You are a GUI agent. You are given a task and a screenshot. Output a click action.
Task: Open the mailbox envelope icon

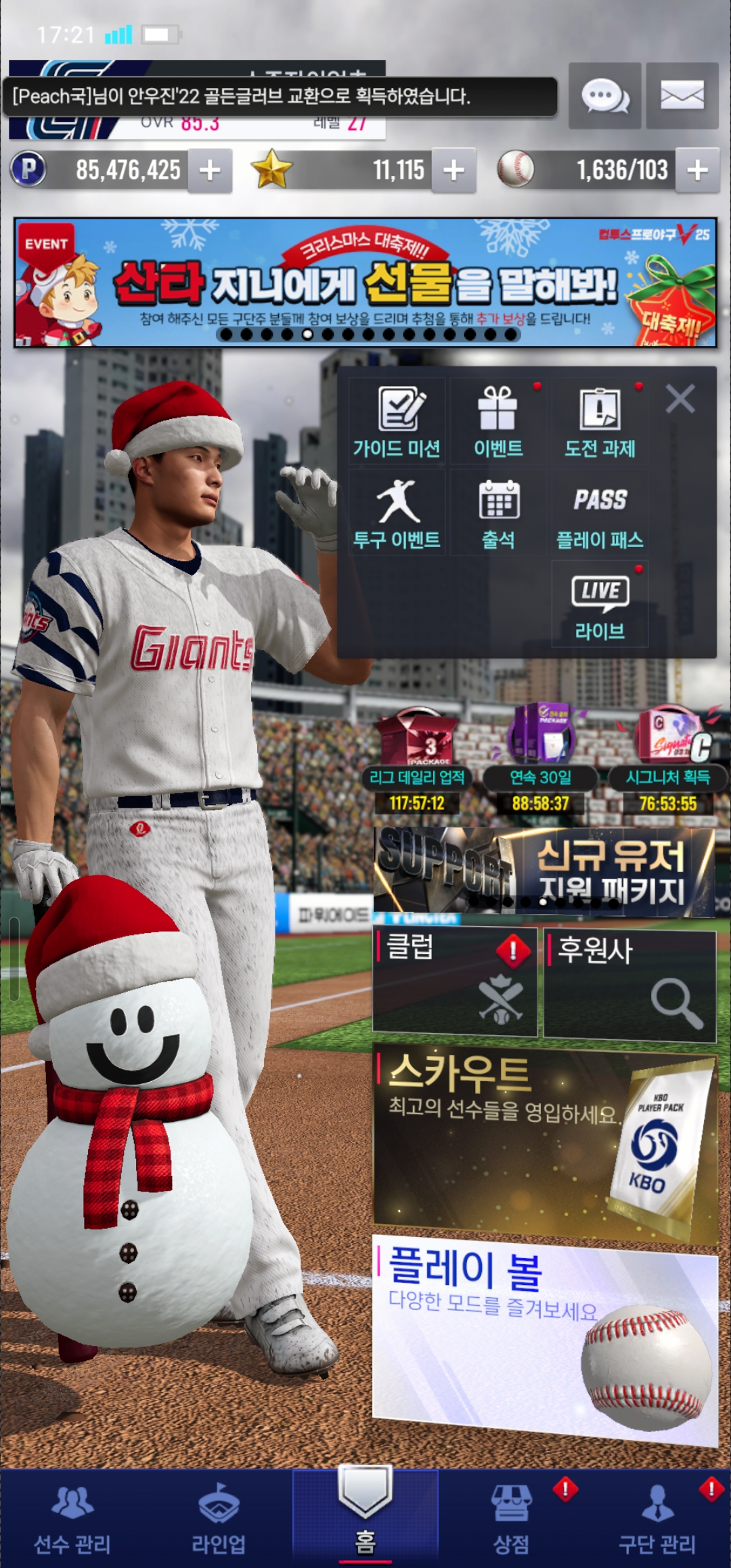[682, 95]
